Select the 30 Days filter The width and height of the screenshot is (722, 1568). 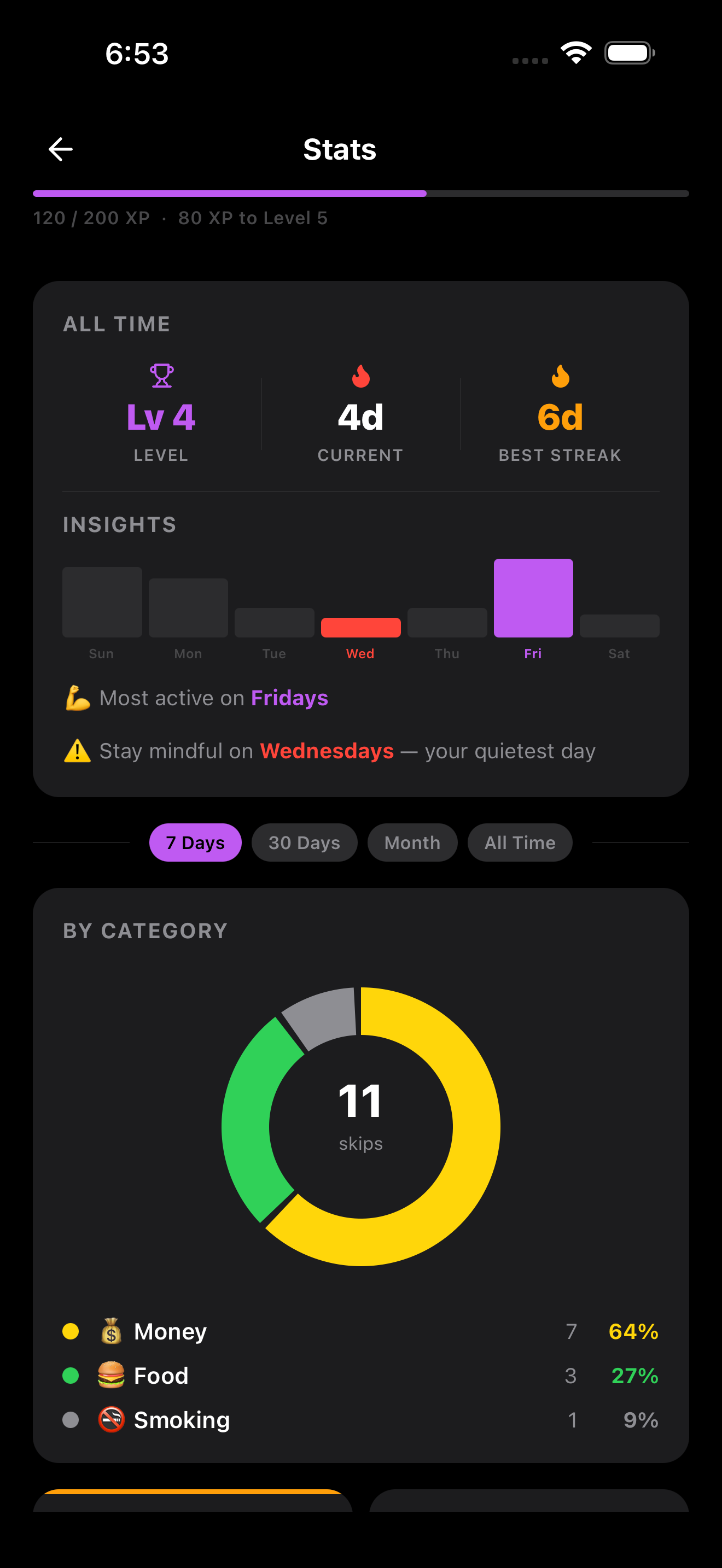point(304,842)
